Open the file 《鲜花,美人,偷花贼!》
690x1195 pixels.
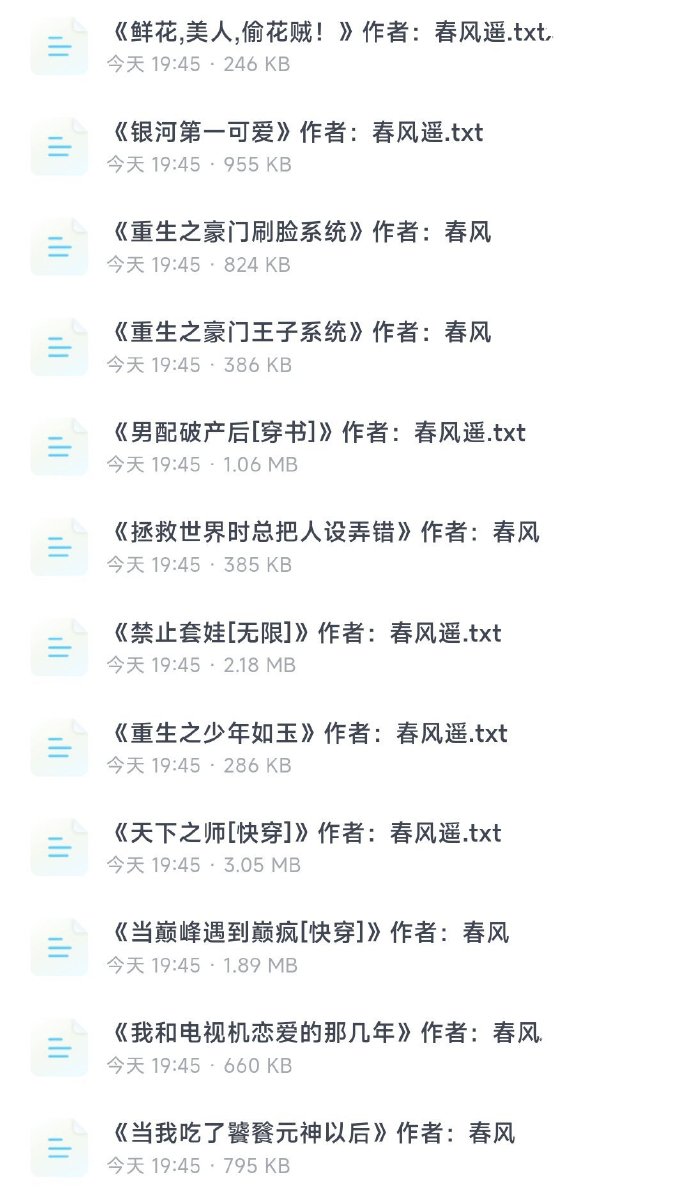tap(330, 33)
